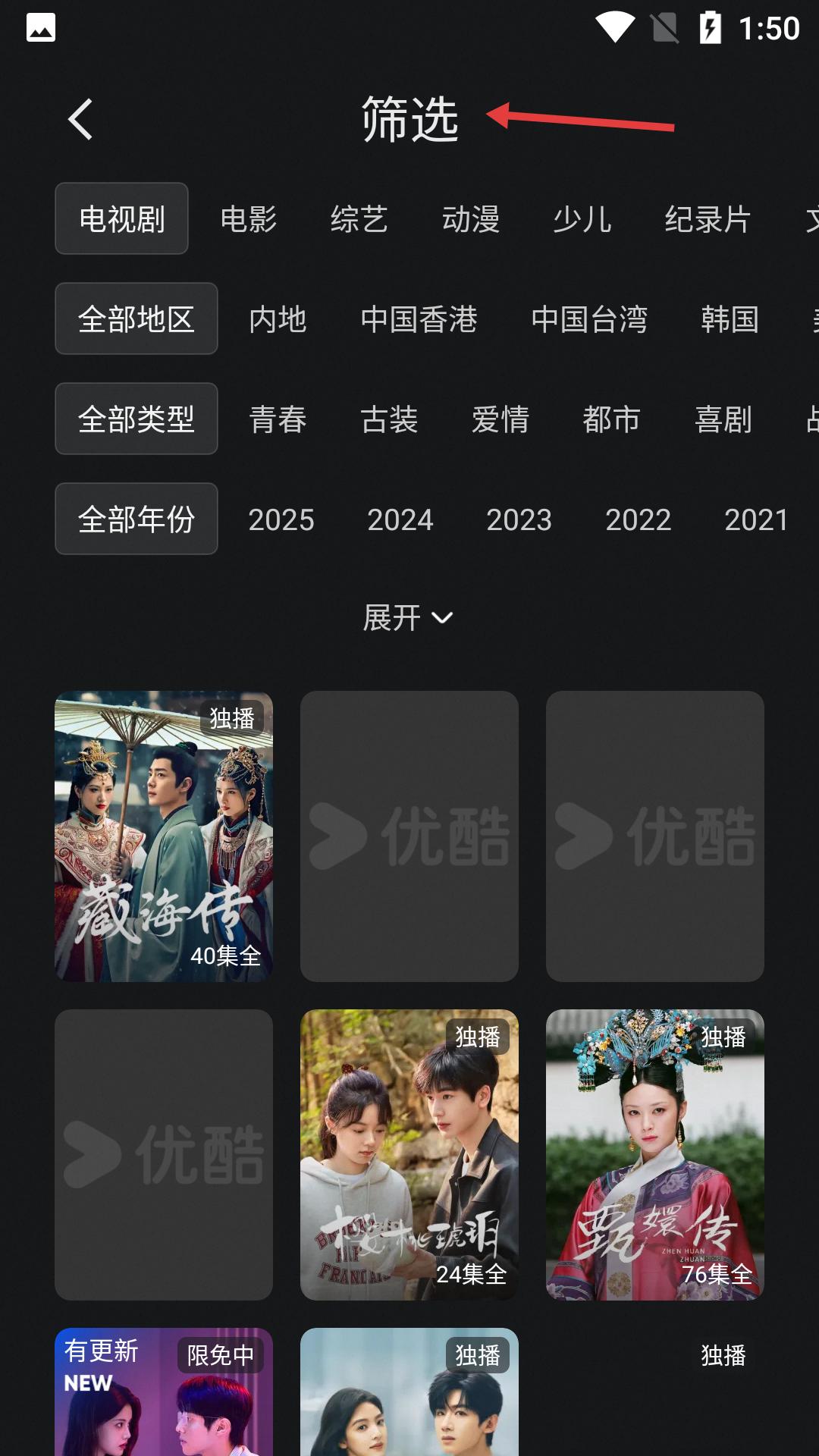This screenshot has width=819, height=1456.
Task: Expand more filters with 展开
Action: click(408, 618)
